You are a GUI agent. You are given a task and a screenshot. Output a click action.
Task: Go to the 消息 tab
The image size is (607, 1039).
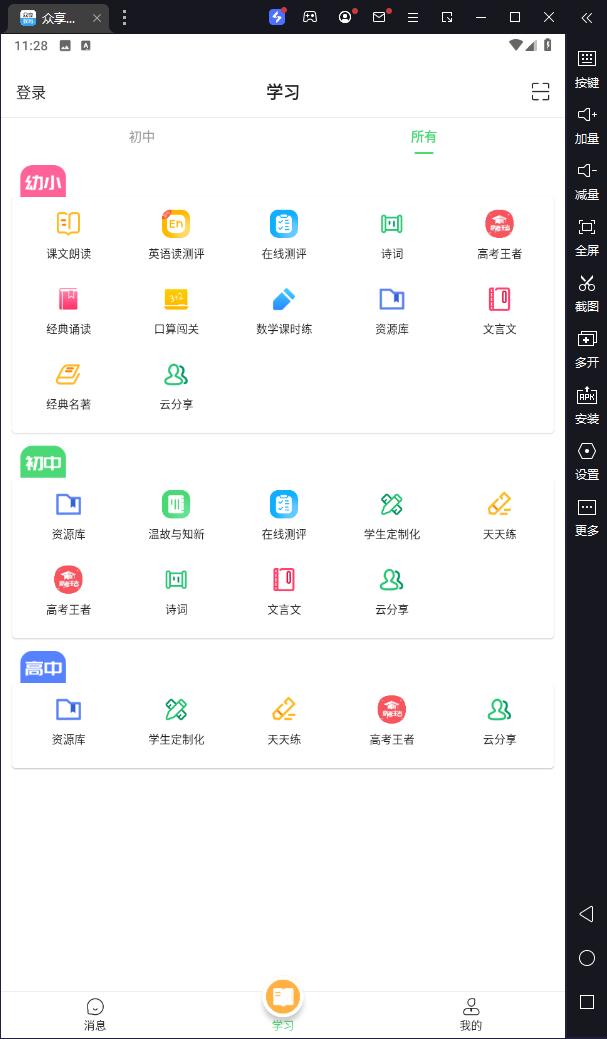95,1013
